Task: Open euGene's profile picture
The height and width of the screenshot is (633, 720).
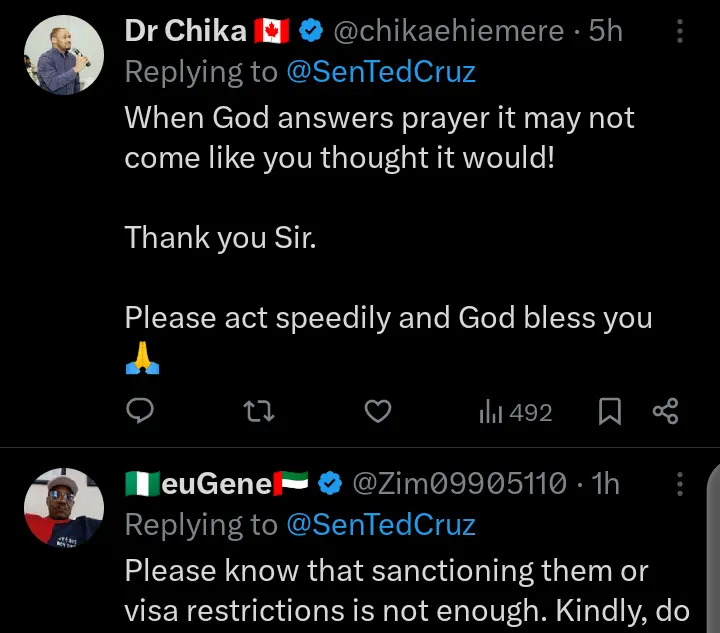Action: tap(64, 509)
